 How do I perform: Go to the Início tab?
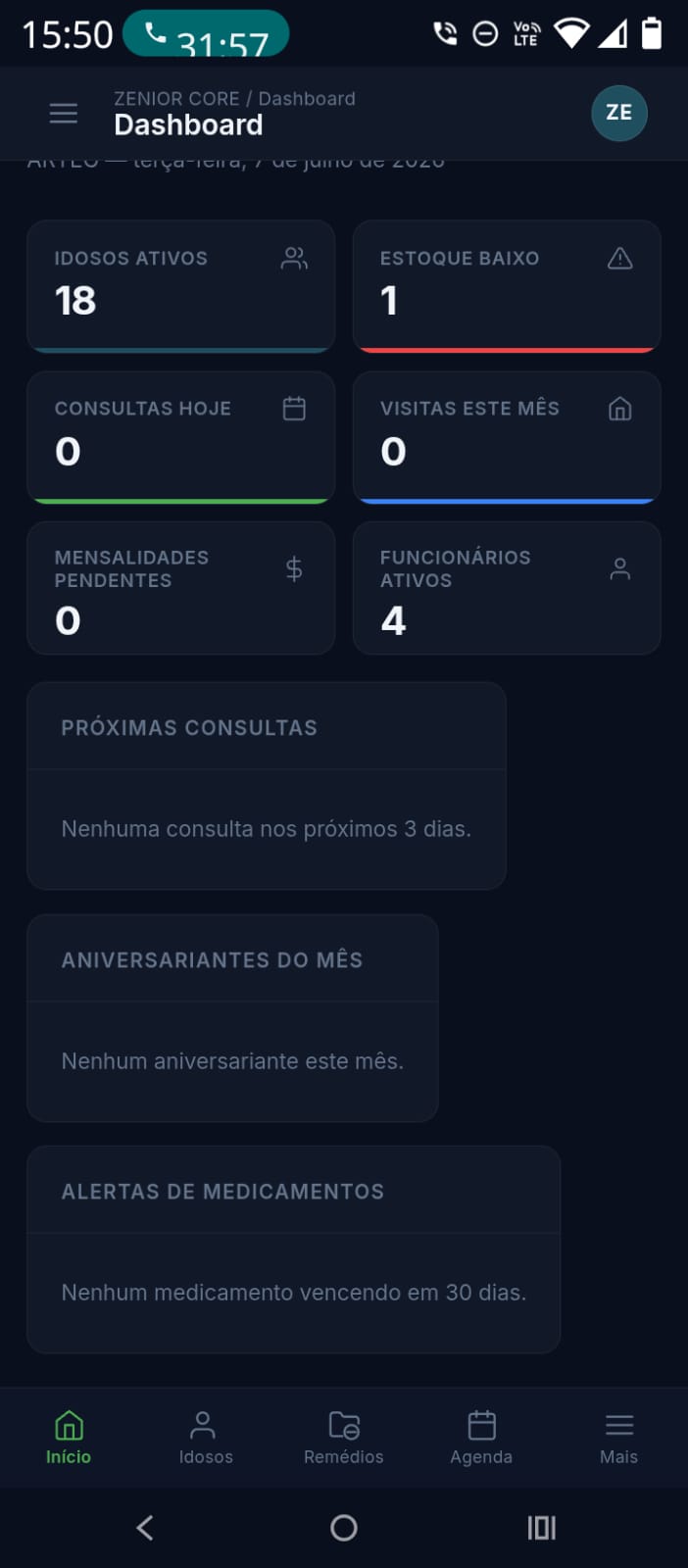pos(69,1438)
